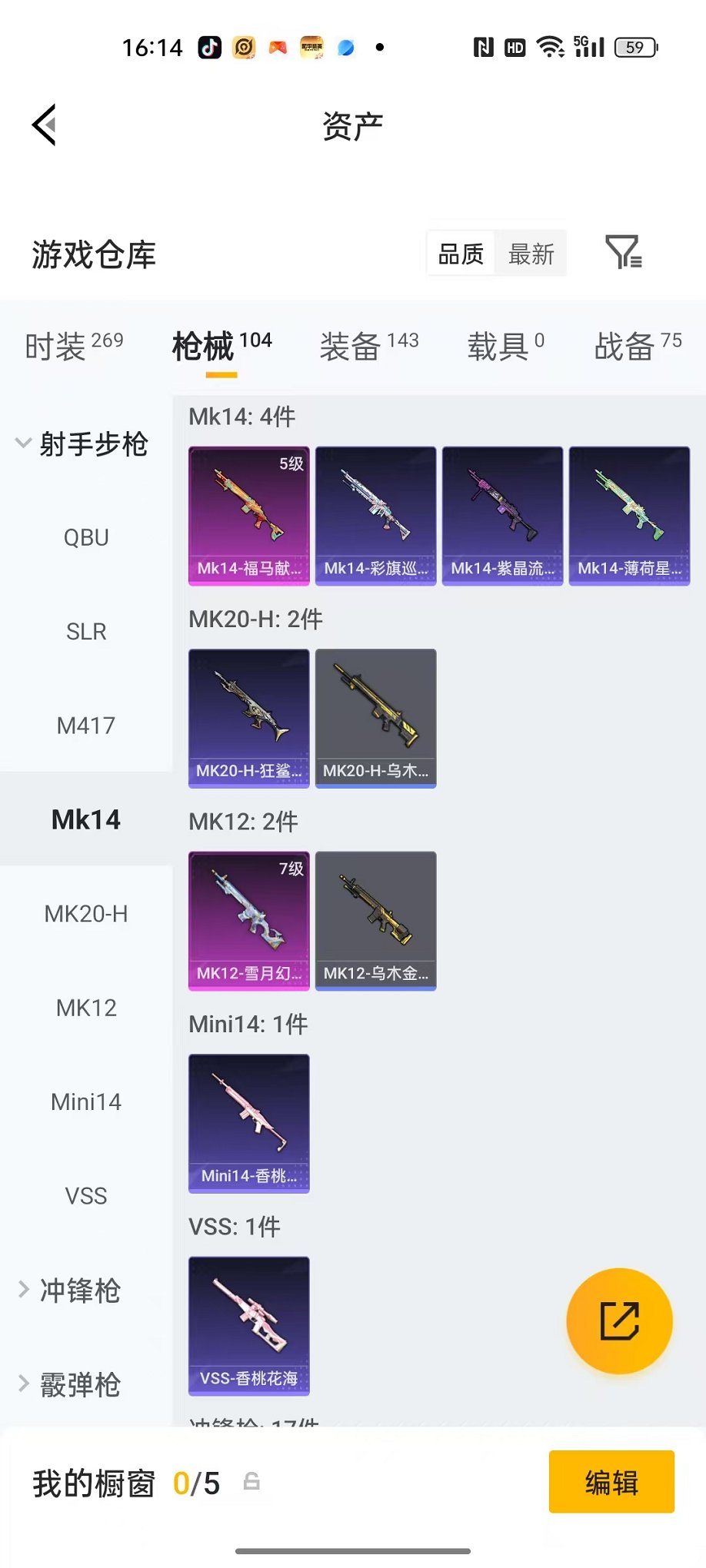The height and width of the screenshot is (1568, 706).
Task: Switch to the 时装 tab
Action: coord(74,346)
